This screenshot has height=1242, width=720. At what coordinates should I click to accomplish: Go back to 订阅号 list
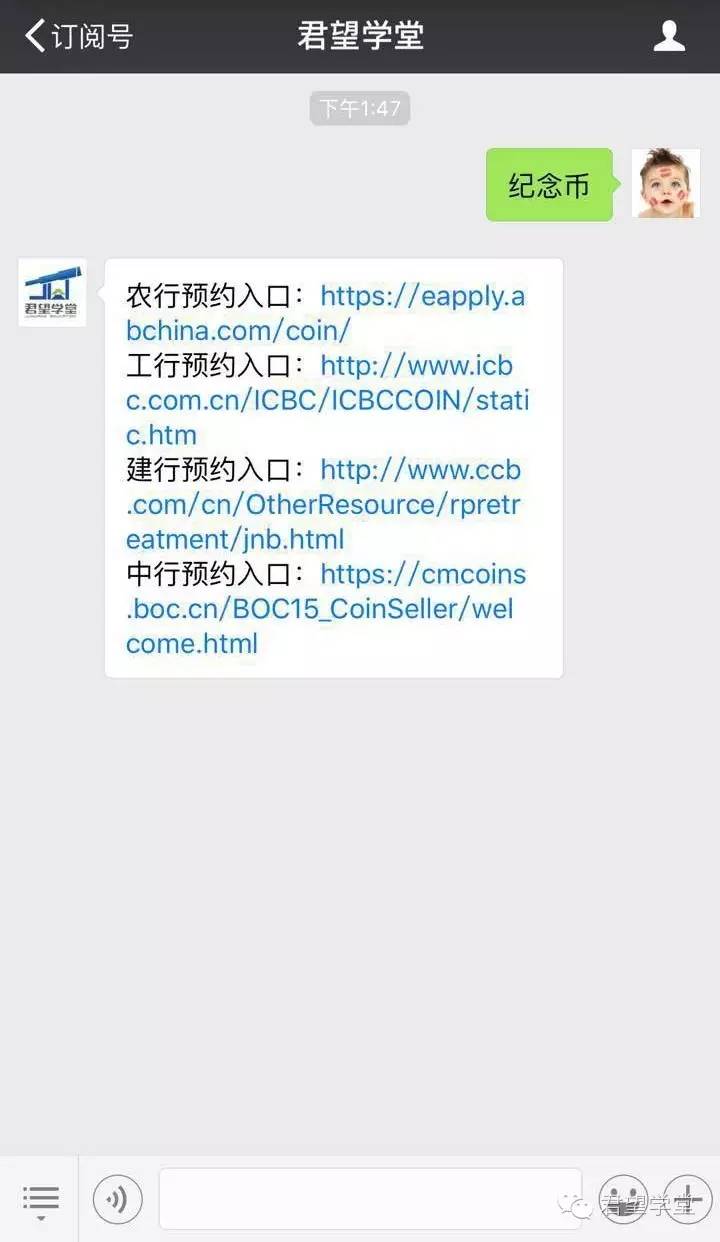coord(78,37)
